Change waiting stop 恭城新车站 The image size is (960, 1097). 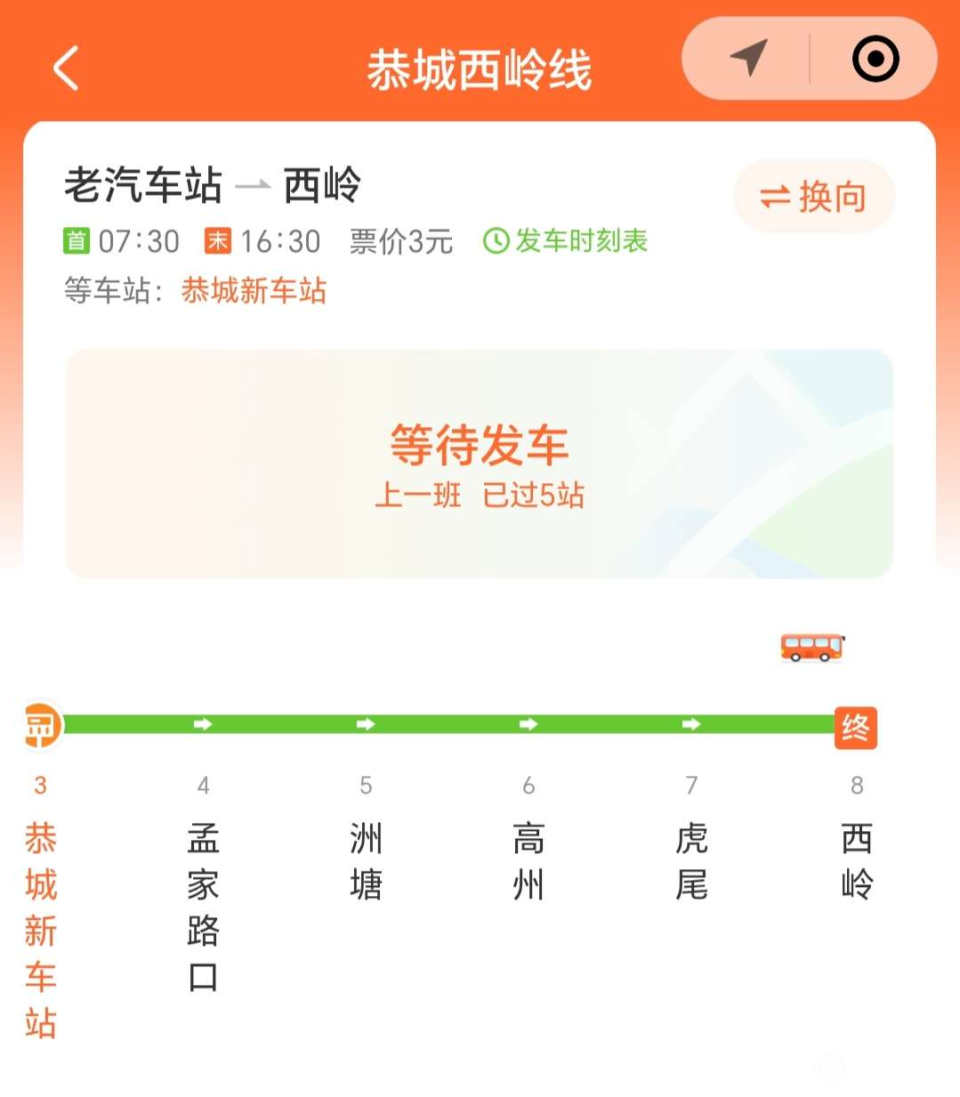point(253,291)
